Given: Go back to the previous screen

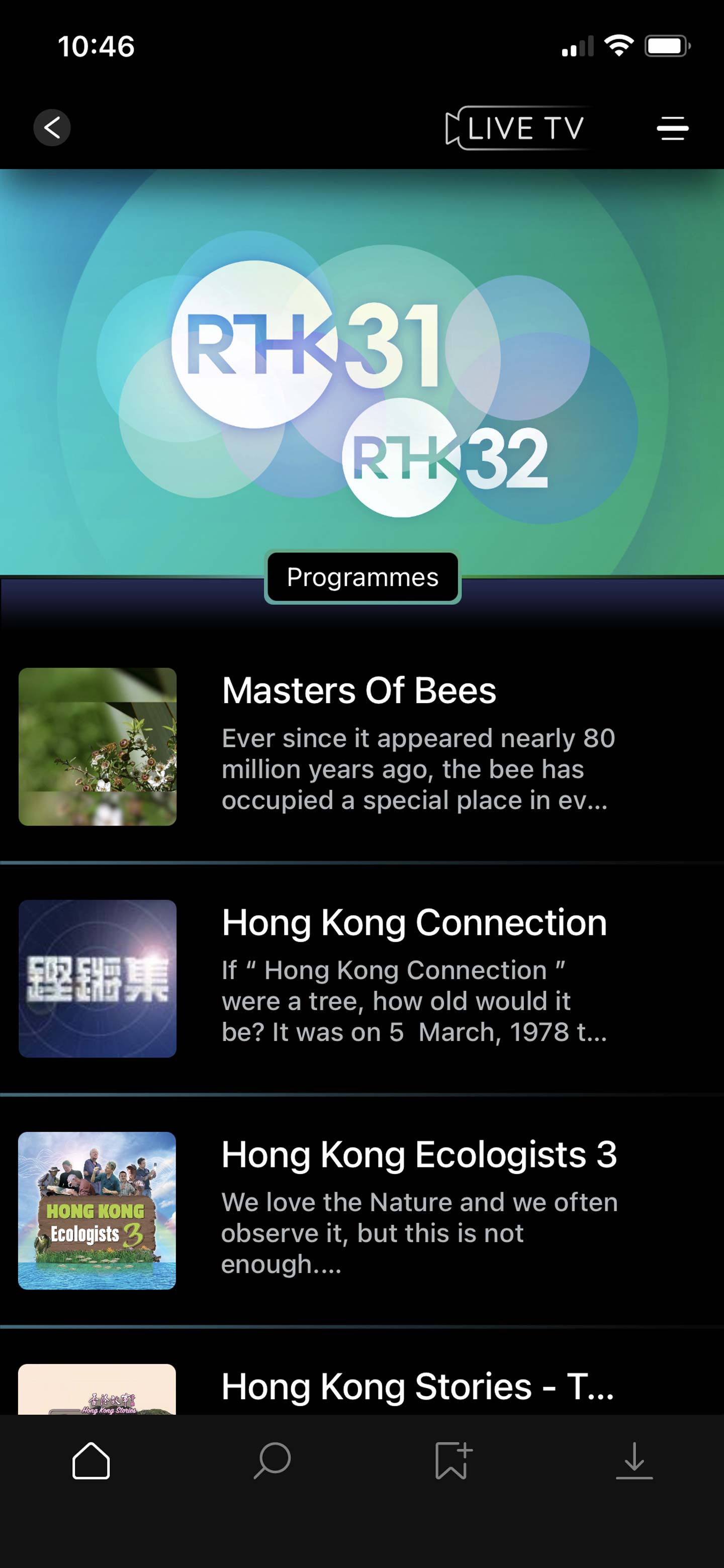Looking at the screenshot, I should pos(52,128).
